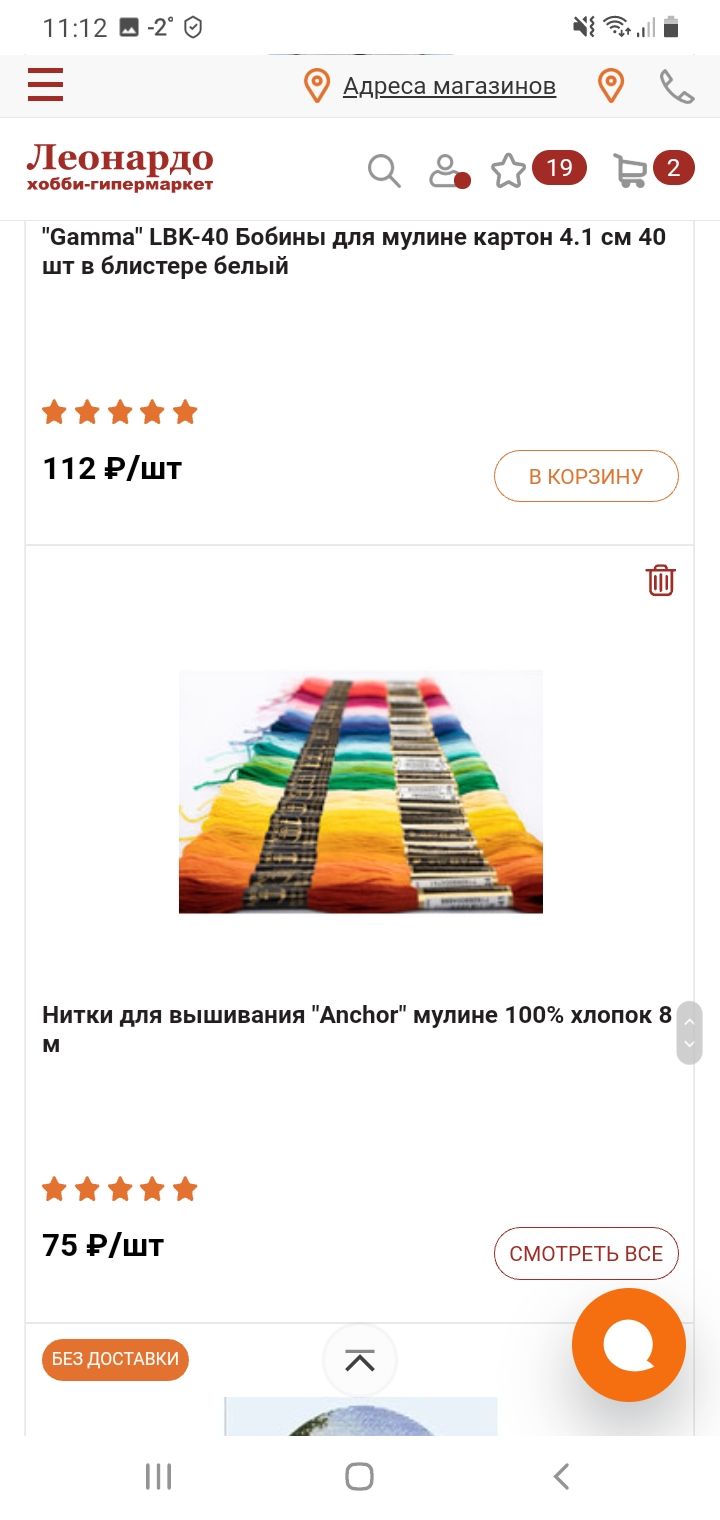Open the user profile icon
This screenshot has width=720, height=1520.
click(x=445, y=170)
